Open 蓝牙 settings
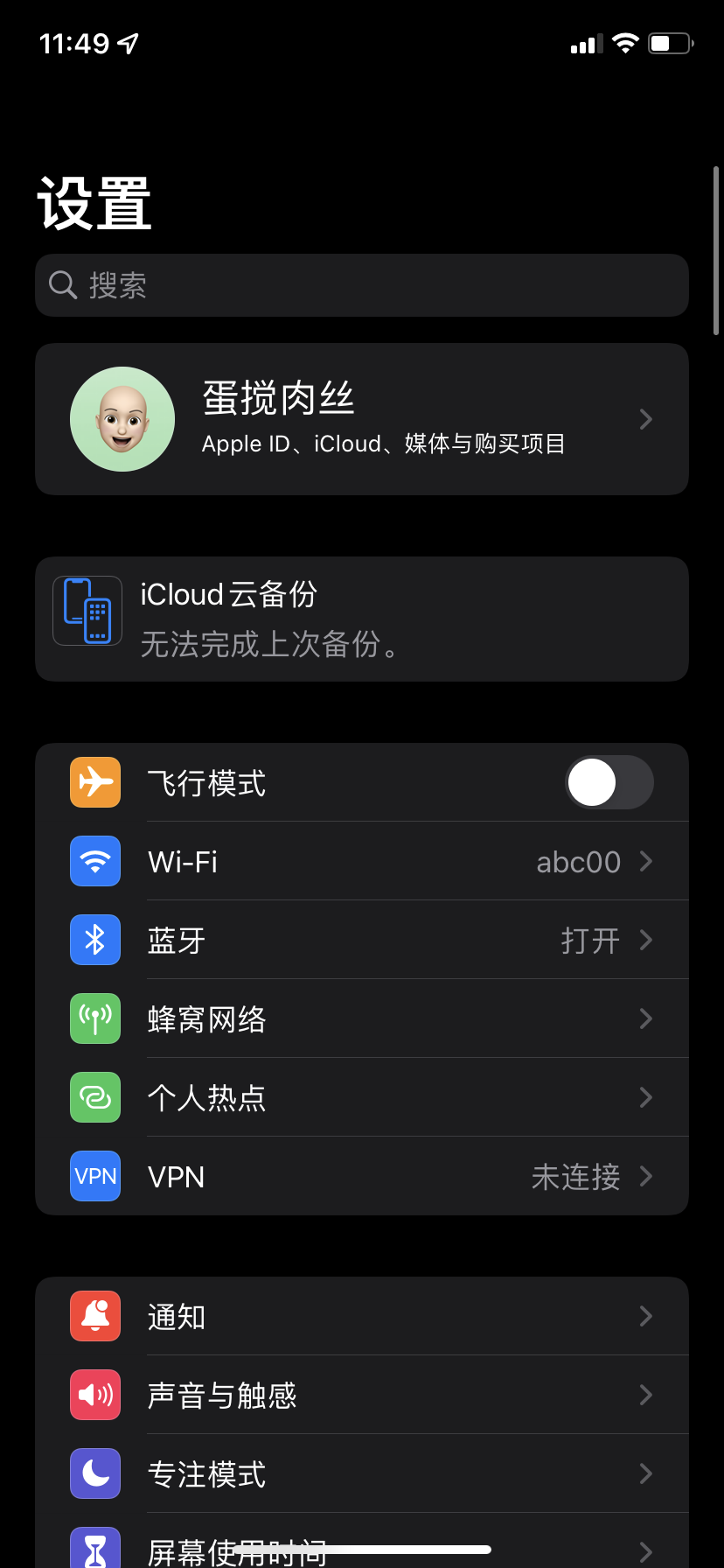Viewport: 724px width, 1568px height. (x=362, y=941)
